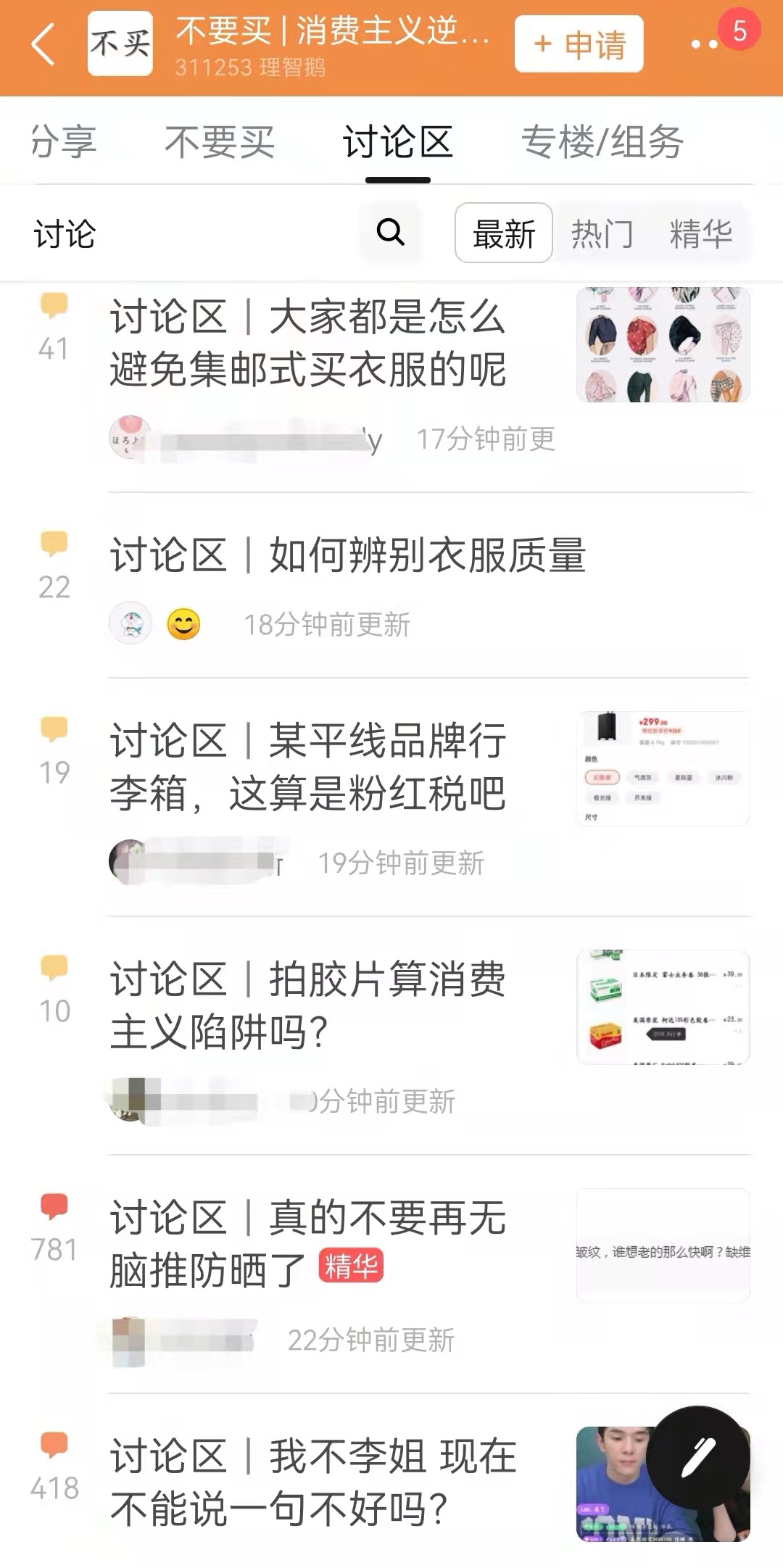Screen dimensions: 783x1568
Task: Select the 讨论区 tab
Action: (397, 141)
